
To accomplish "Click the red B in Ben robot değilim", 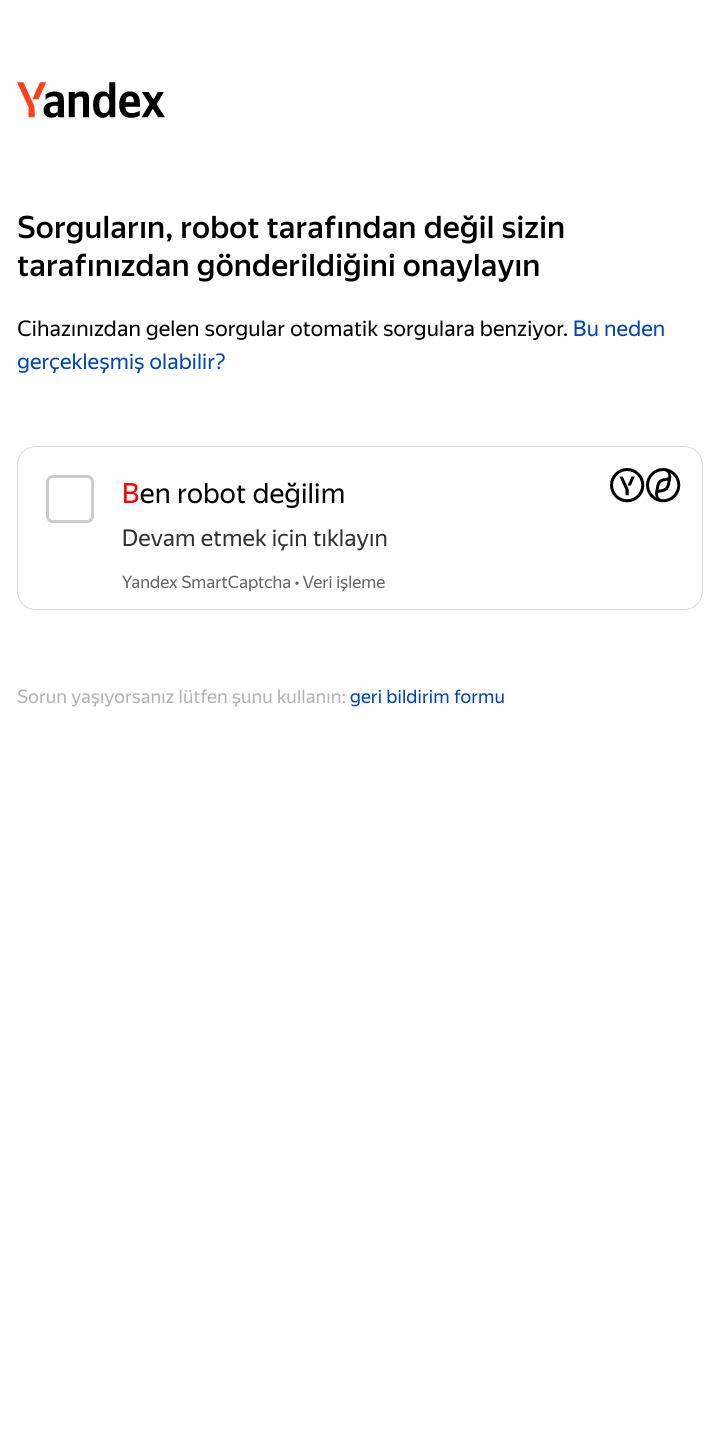I will pos(130,493).
